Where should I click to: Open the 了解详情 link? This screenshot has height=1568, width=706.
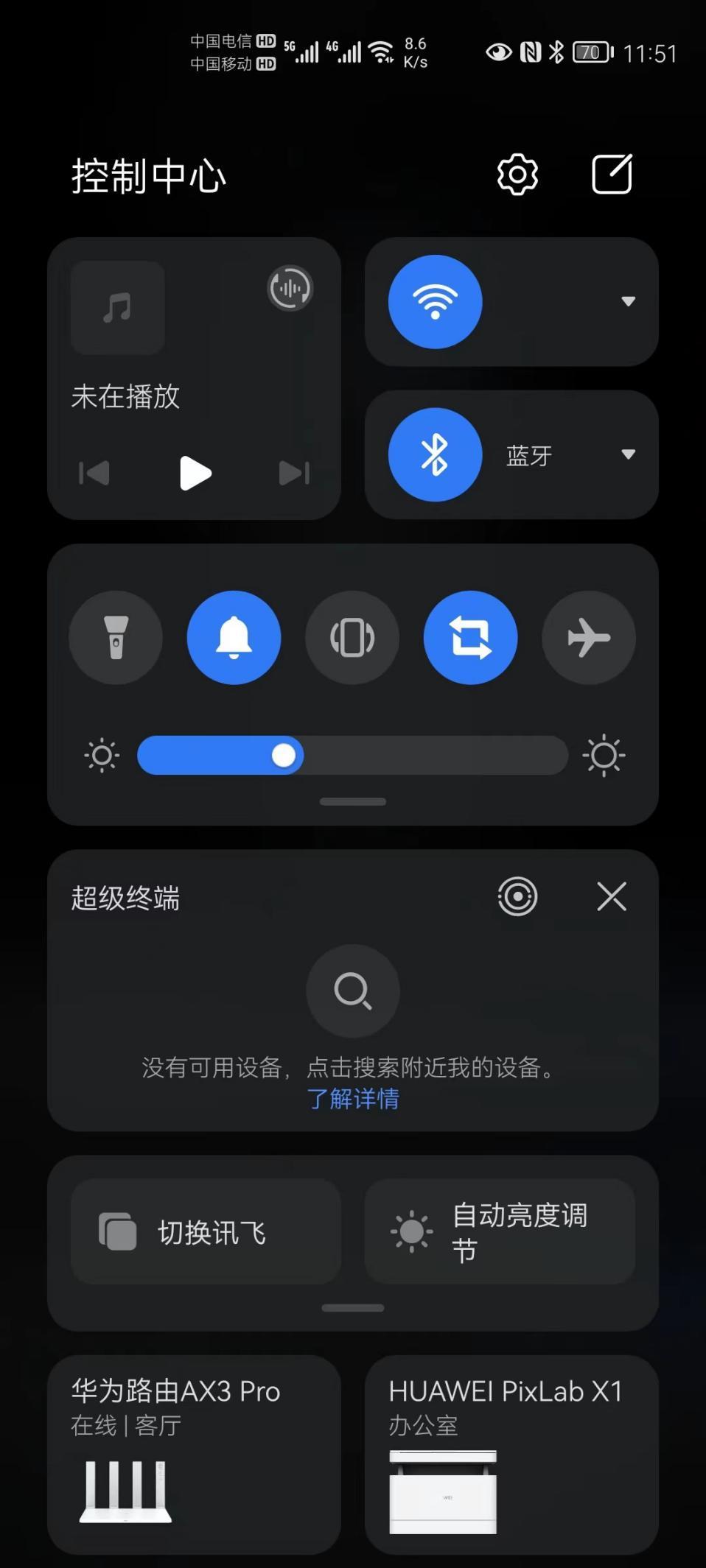pos(352,1099)
